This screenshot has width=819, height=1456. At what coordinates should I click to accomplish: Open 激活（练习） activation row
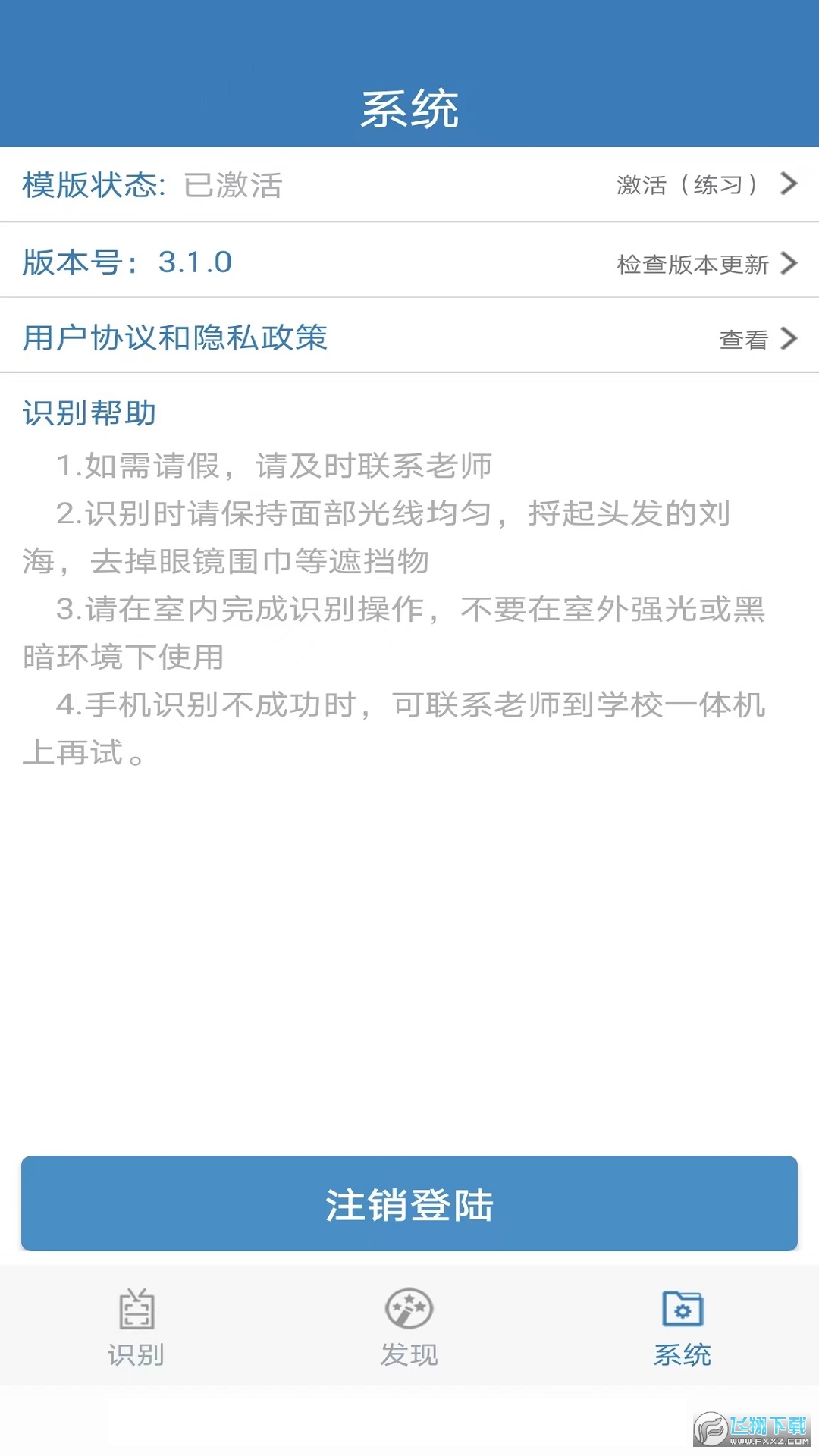(705, 184)
